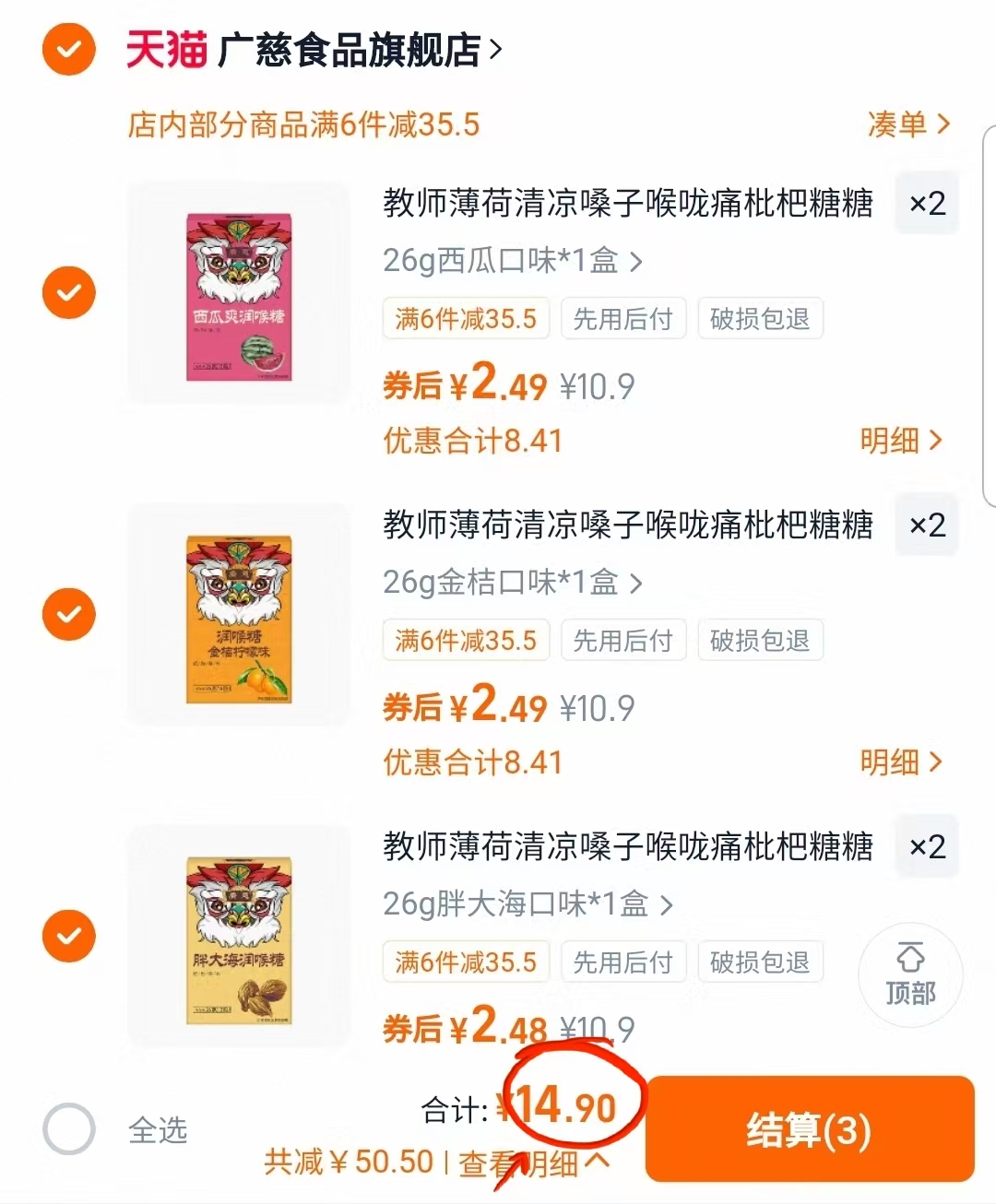Screen dimensions: 996x1204
Task: Click the ×2 badge on 胖大海 flavor item
Action: tap(926, 846)
